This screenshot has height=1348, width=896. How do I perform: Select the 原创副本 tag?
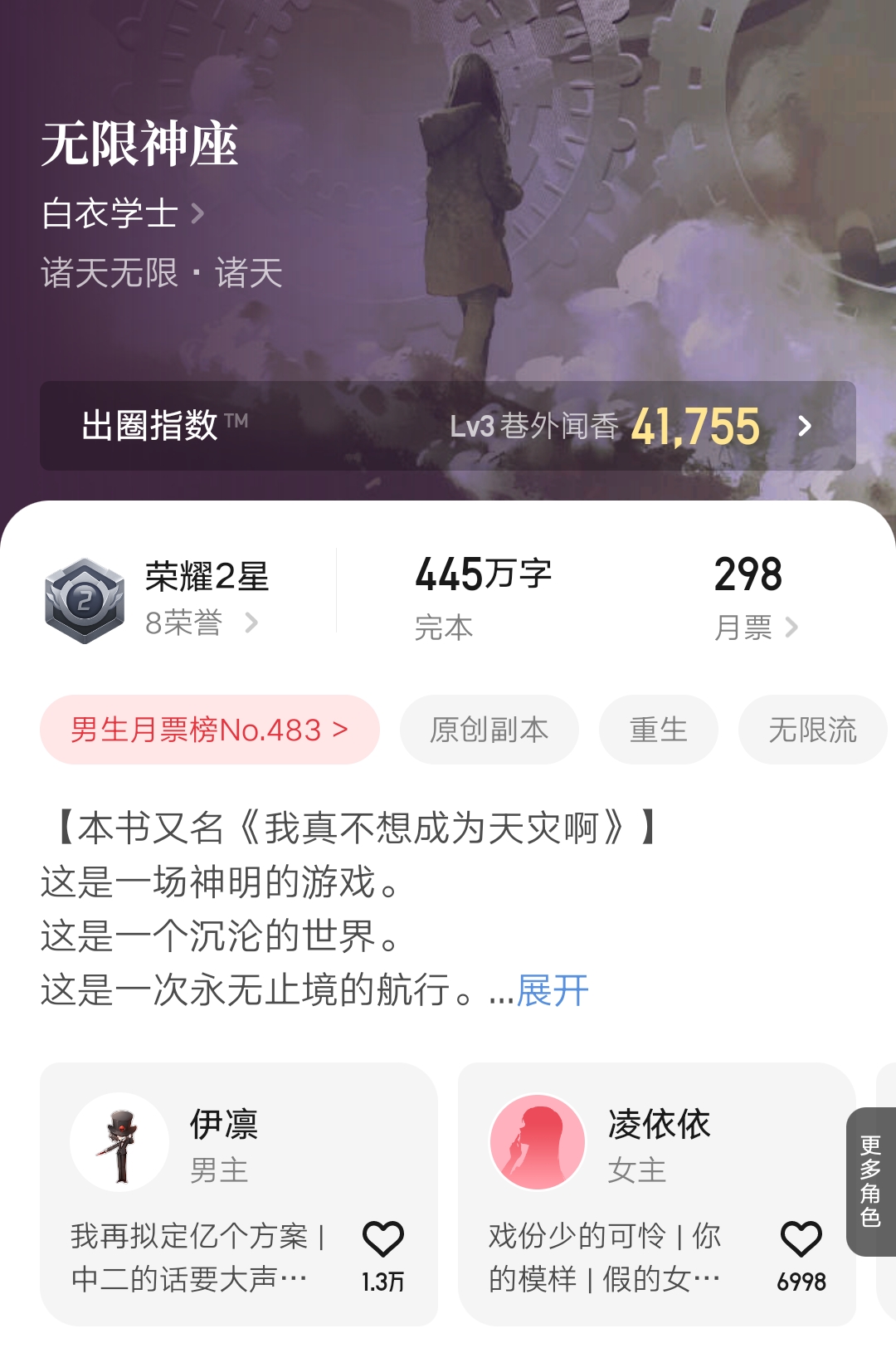pyautogui.click(x=488, y=729)
